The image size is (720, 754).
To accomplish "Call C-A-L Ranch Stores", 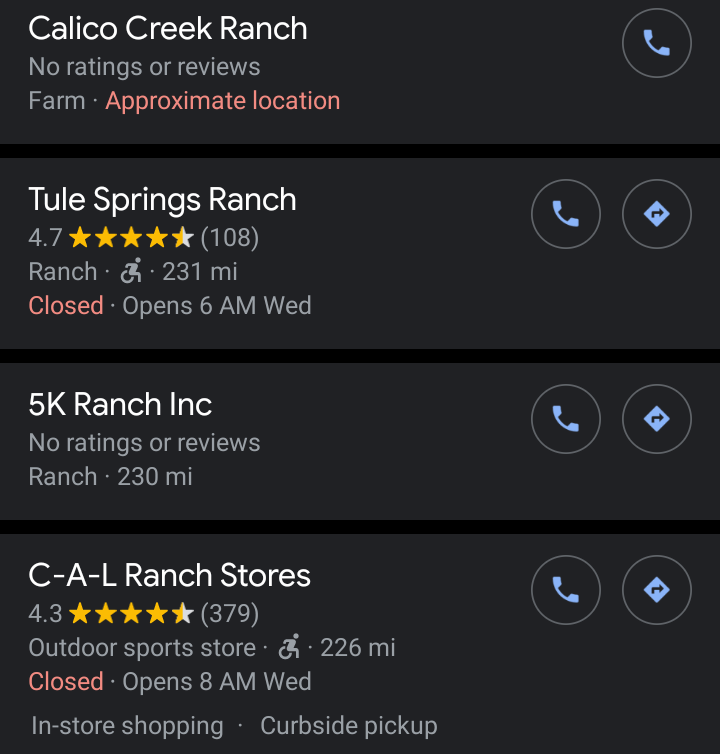I will (x=566, y=590).
